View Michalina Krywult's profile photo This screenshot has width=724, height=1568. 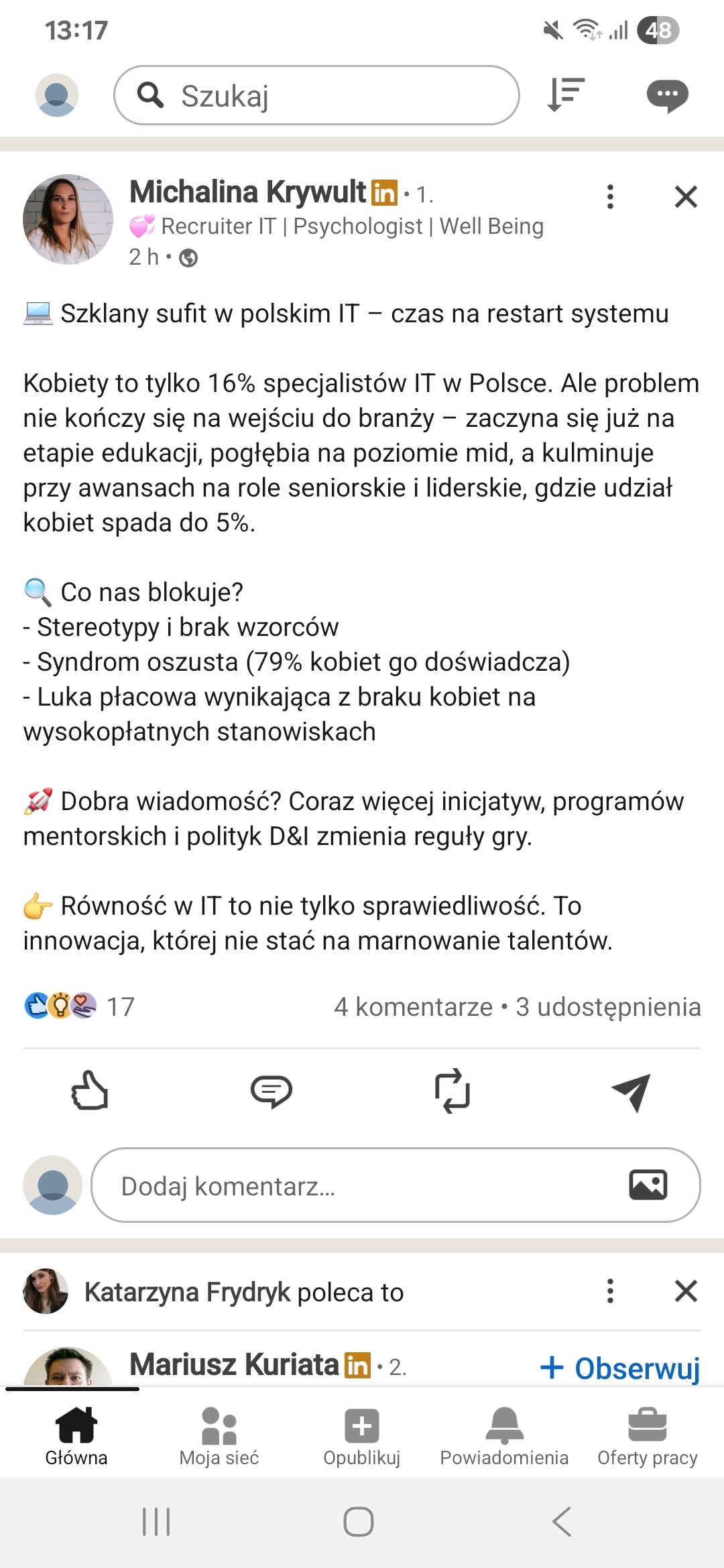tap(68, 220)
